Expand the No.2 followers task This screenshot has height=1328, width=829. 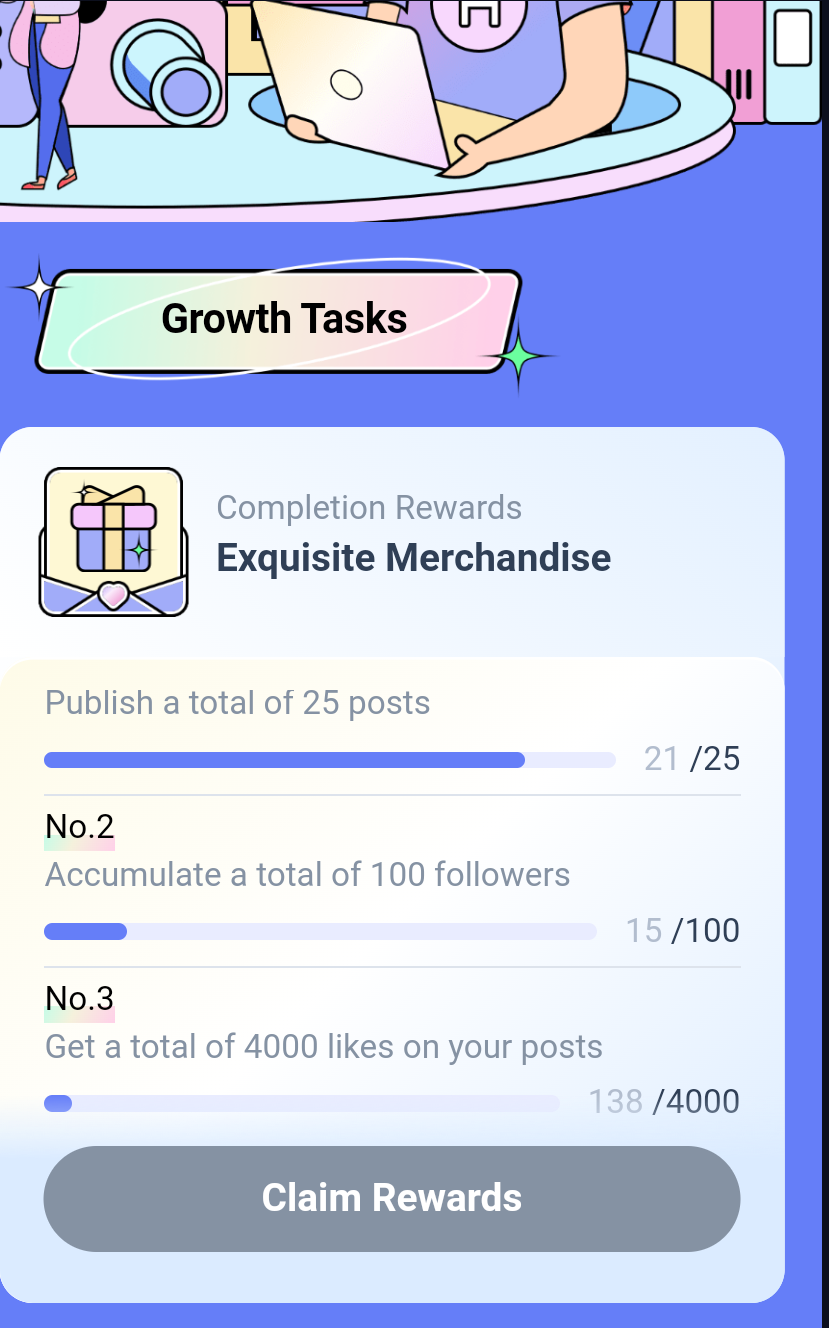[306, 874]
